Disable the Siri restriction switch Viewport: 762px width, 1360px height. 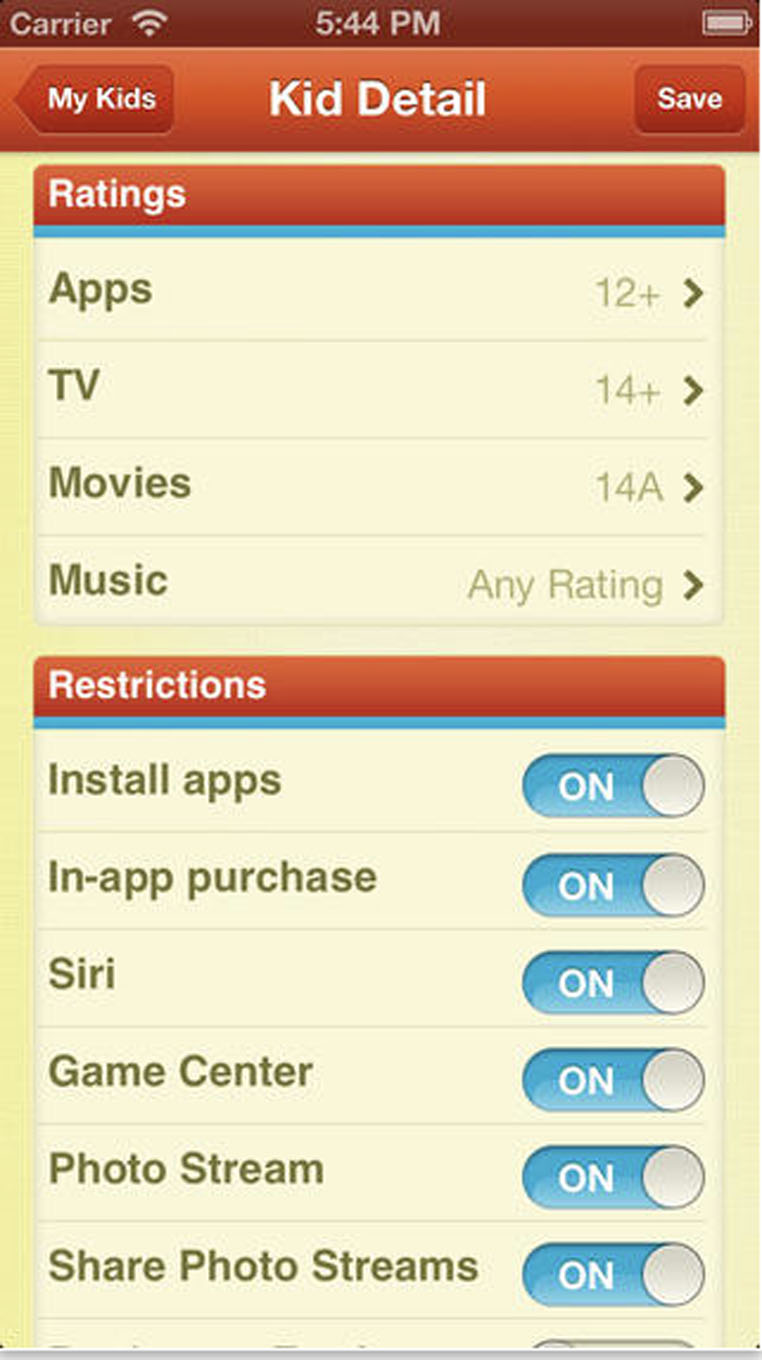click(x=613, y=982)
